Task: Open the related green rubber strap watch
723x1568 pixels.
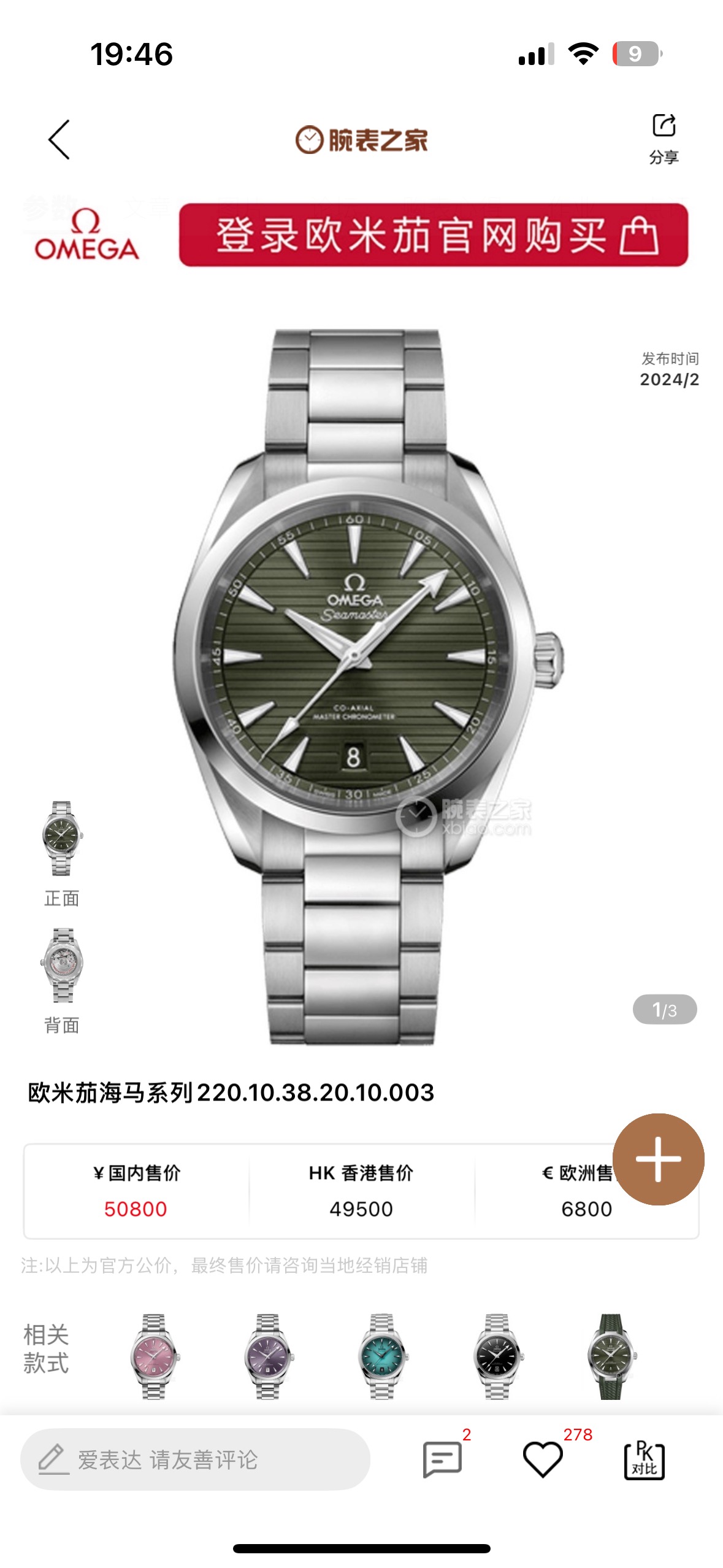Action: 611,1356
